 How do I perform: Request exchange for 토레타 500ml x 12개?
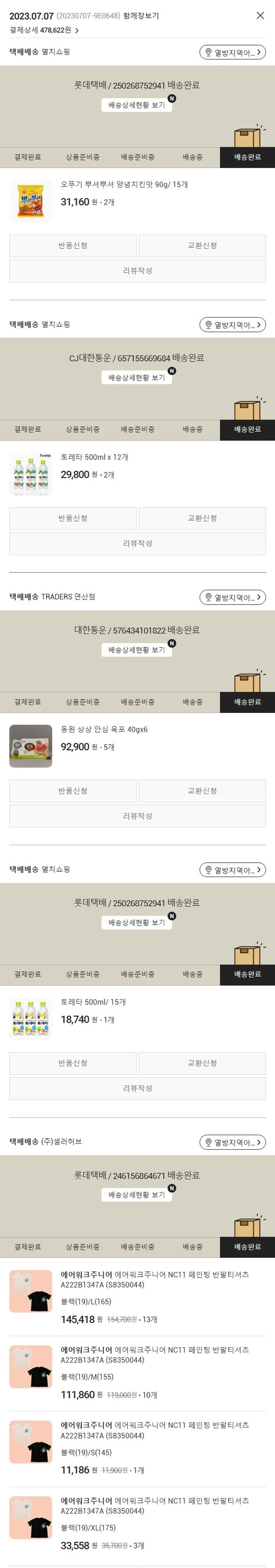202,519
